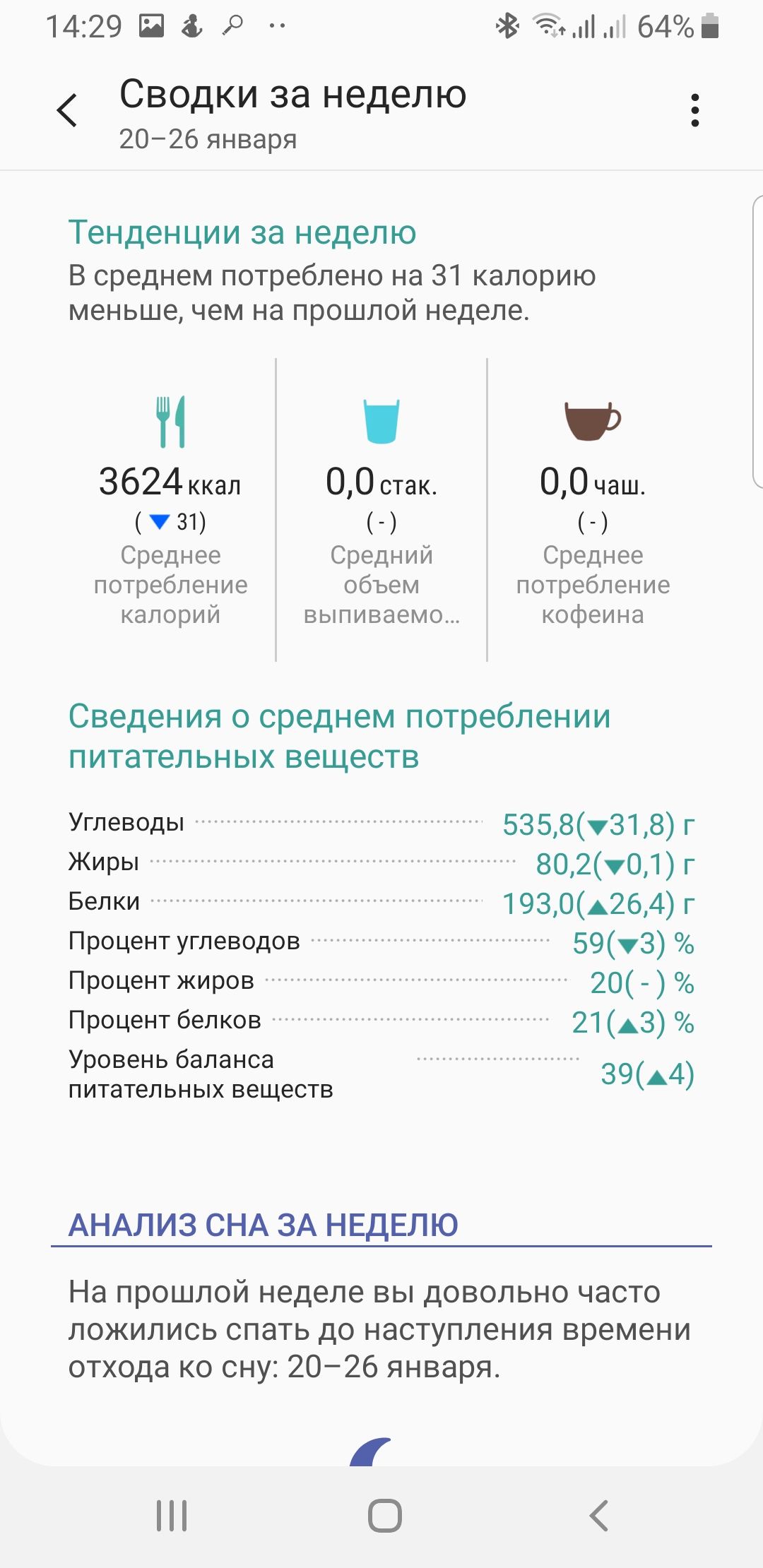Tap the system home button
The image size is (763, 1568).
coord(384,1515)
